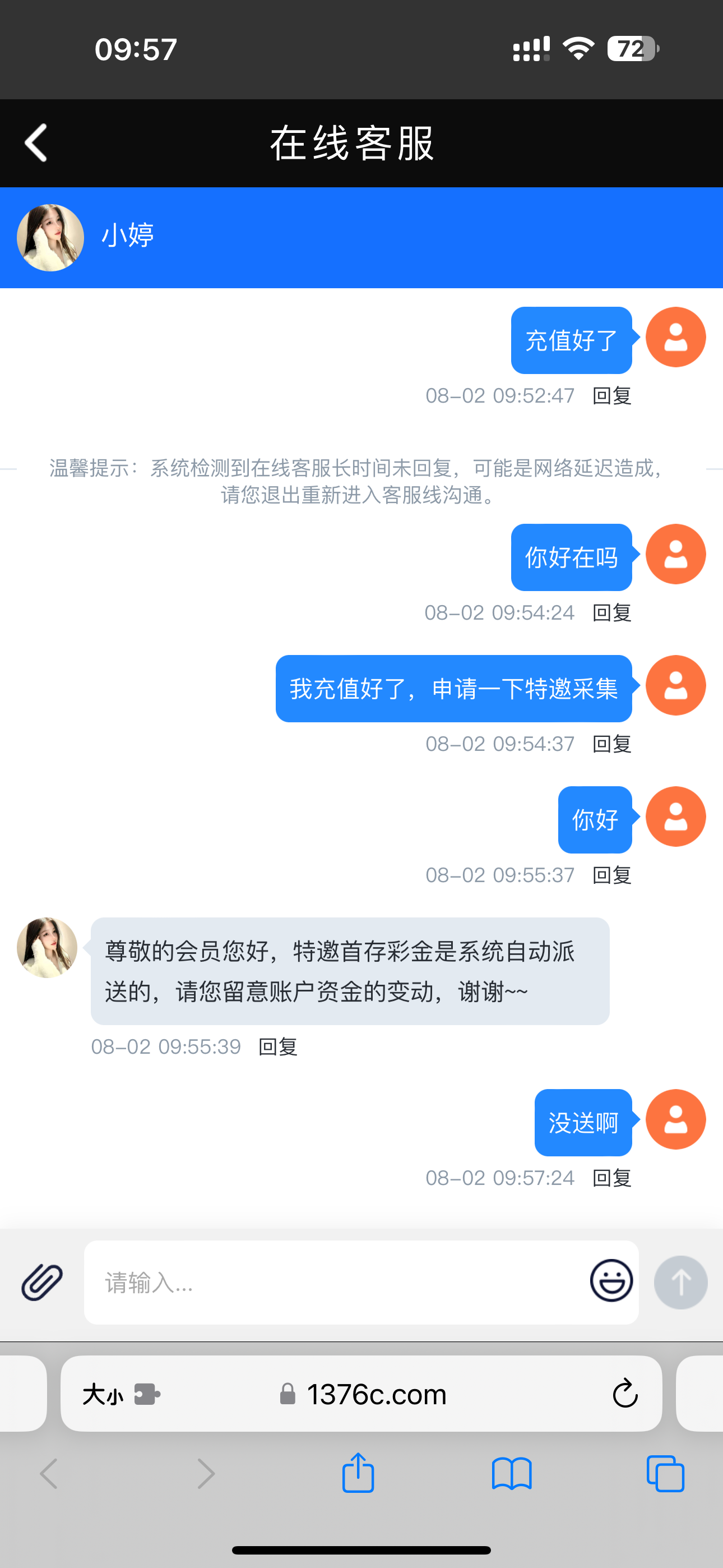
Task: Share this page from Safari's toolbar
Action: 358,1473
